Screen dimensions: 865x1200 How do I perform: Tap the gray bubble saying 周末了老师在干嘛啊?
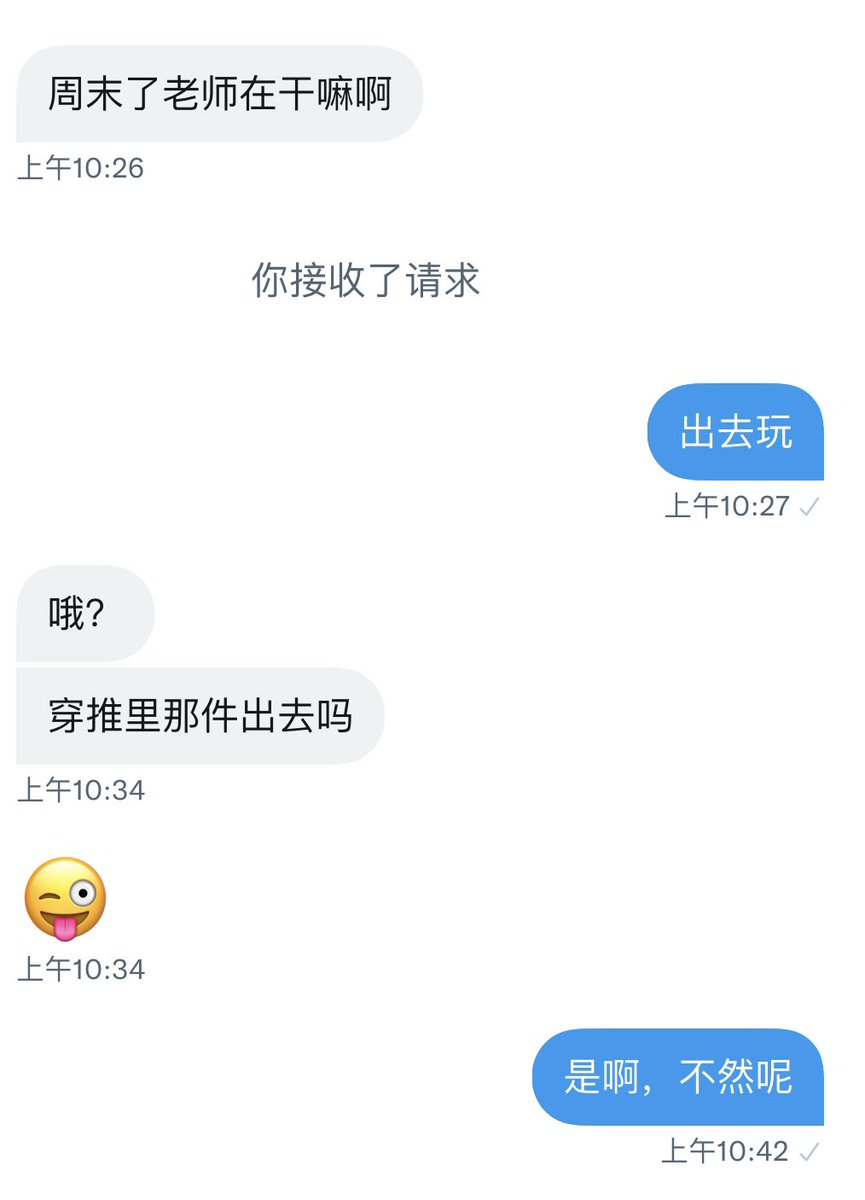(x=218, y=94)
